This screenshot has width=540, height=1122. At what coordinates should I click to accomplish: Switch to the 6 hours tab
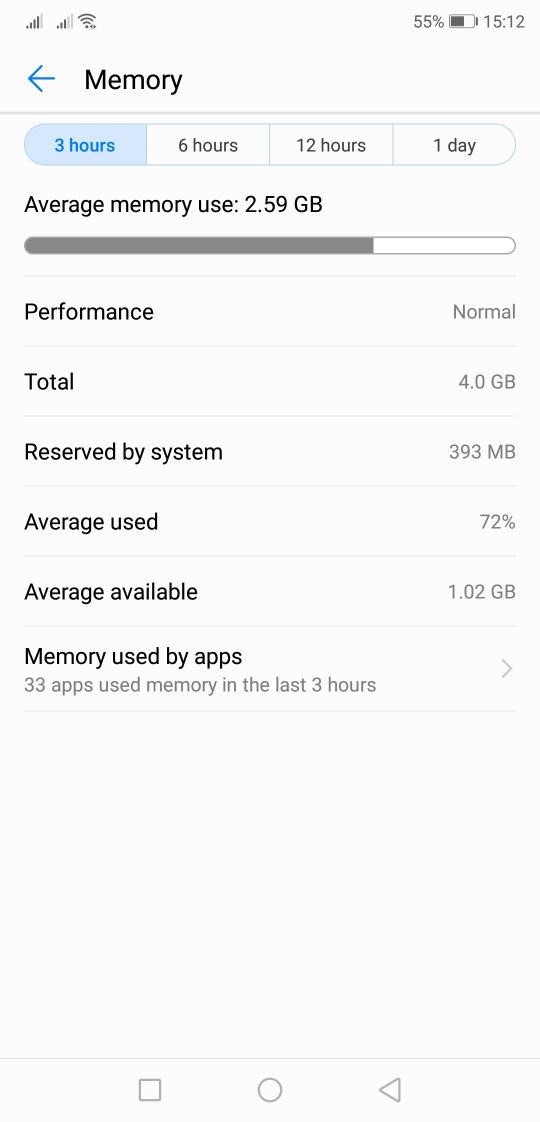point(208,145)
